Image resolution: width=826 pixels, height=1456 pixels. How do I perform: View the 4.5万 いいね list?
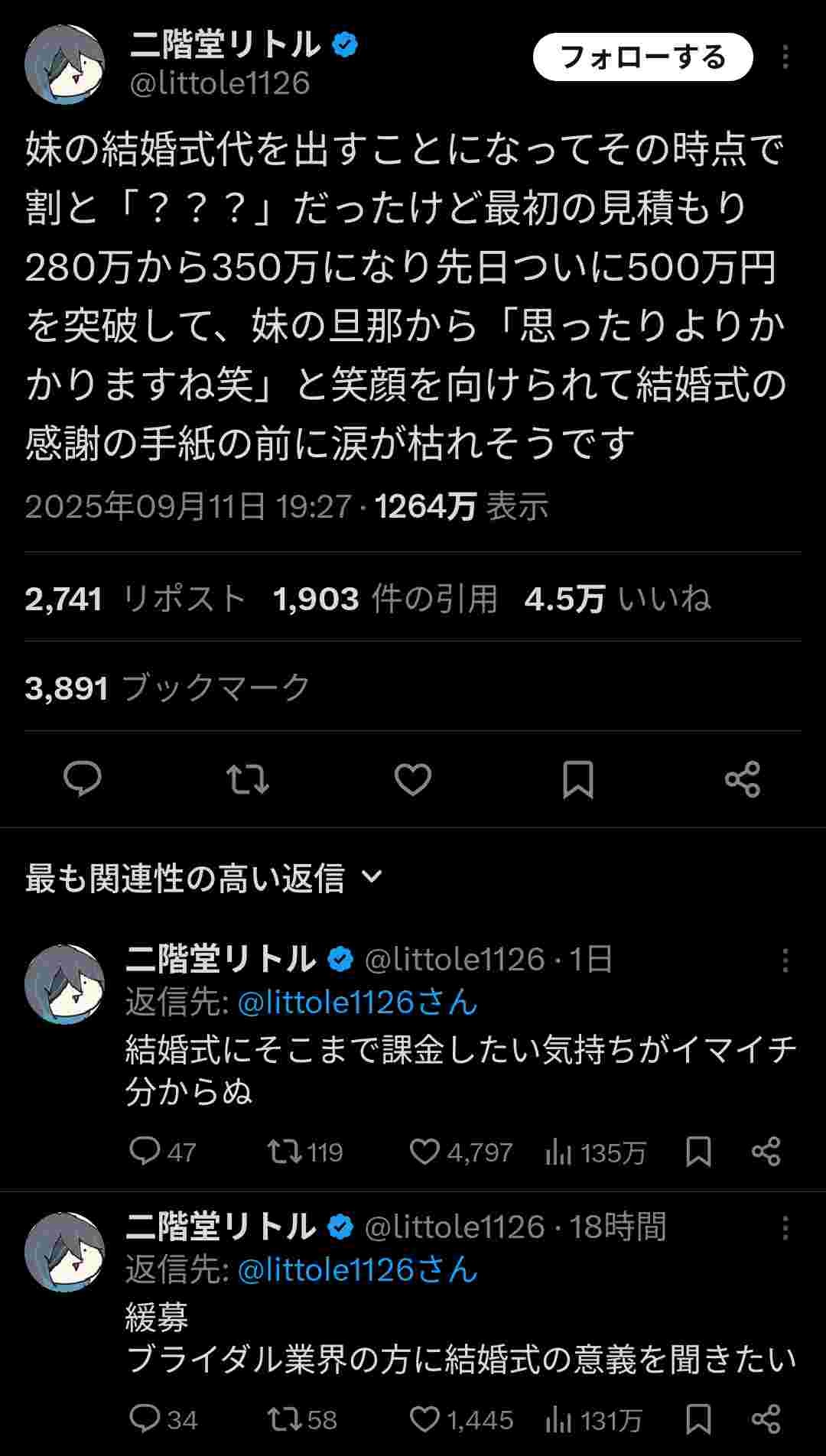(x=617, y=599)
